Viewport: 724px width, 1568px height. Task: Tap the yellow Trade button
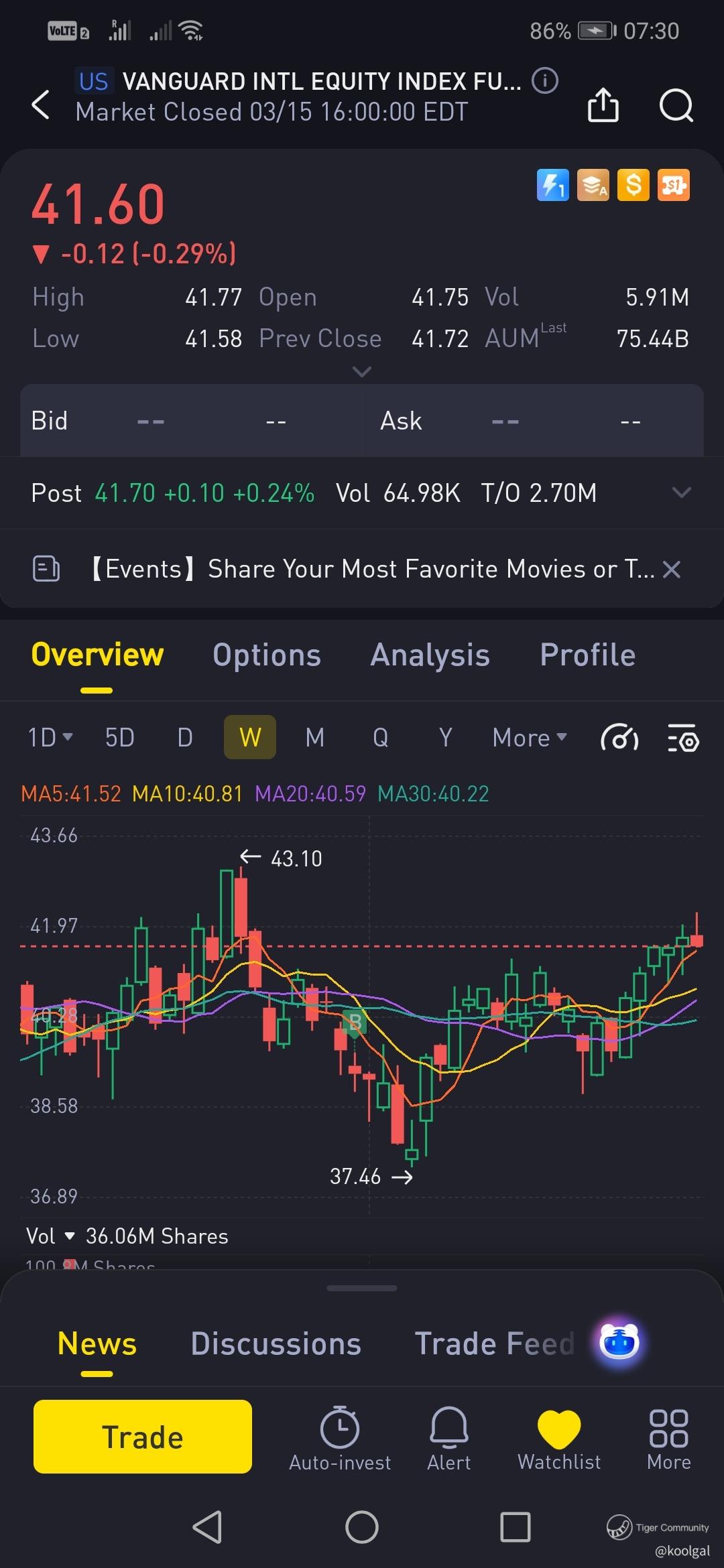(143, 1437)
